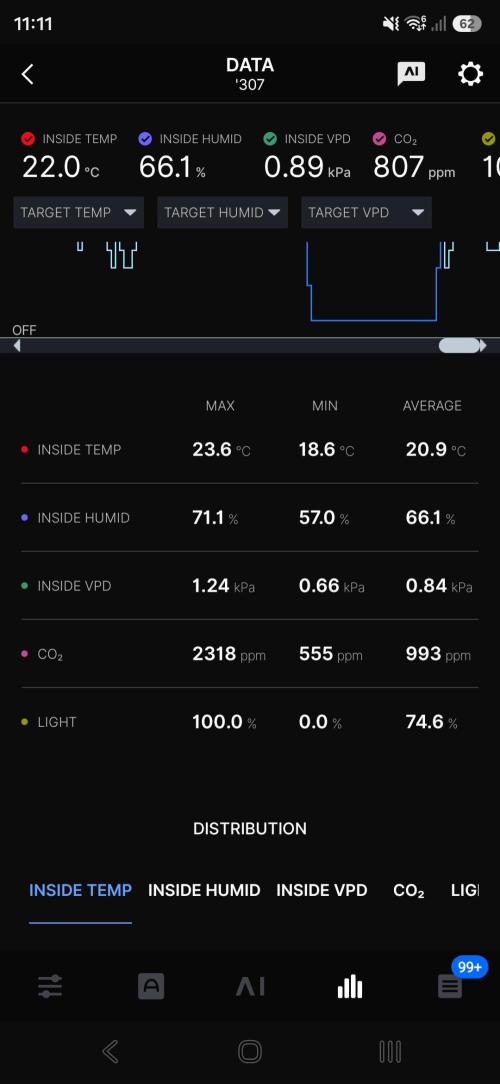Open the AI tab in bottom bar
This screenshot has width=500, height=1084.
pyautogui.click(x=250, y=987)
